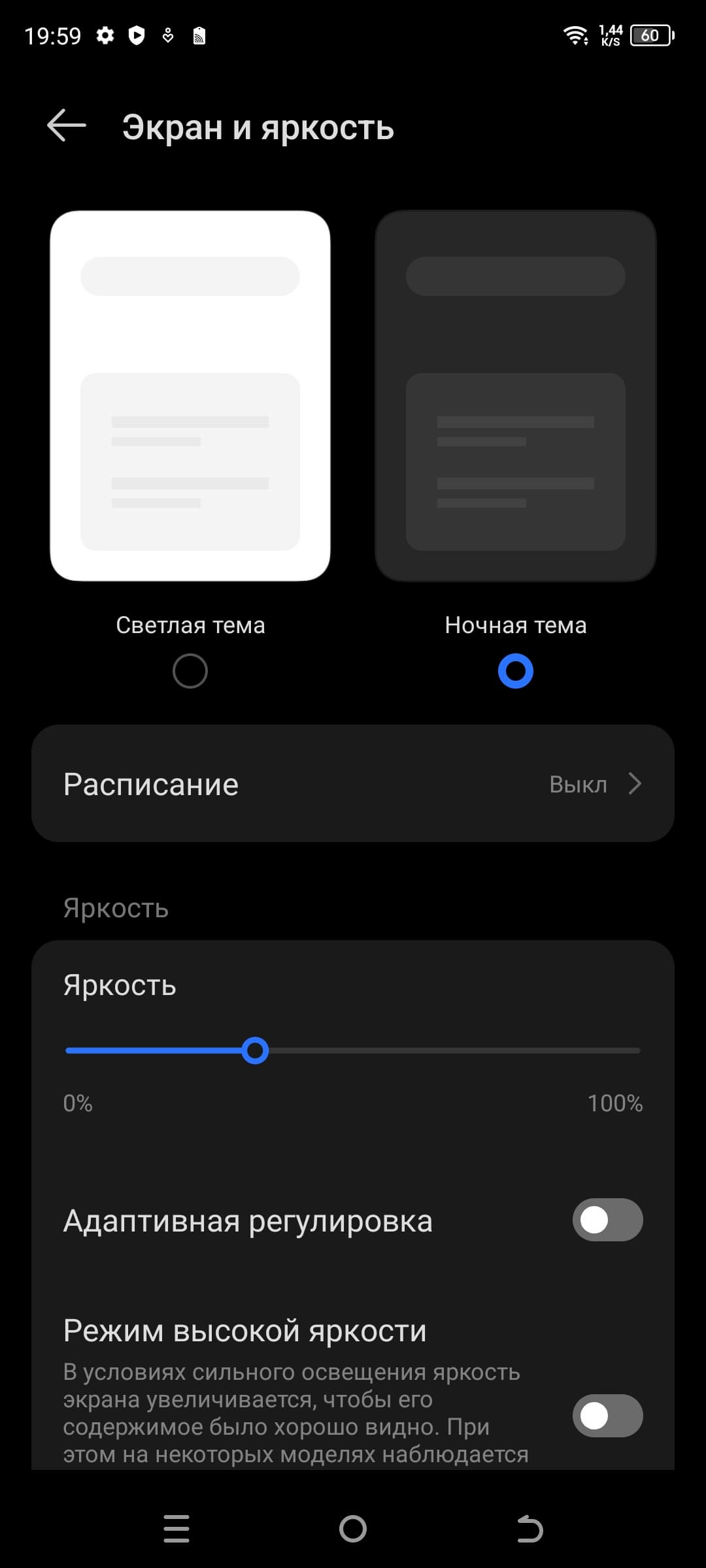706x1568 pixels.
Task: Select the Ночная тема preview card
Action: pyautogui.click(x=516, y=396)
